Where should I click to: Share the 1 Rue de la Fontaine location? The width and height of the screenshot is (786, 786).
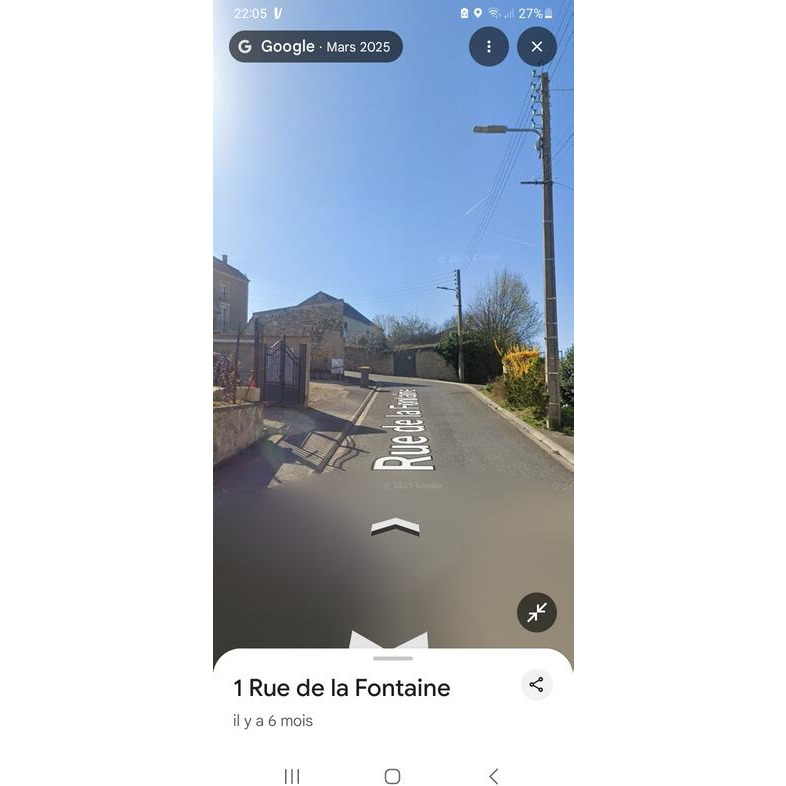tap(537, 685)
